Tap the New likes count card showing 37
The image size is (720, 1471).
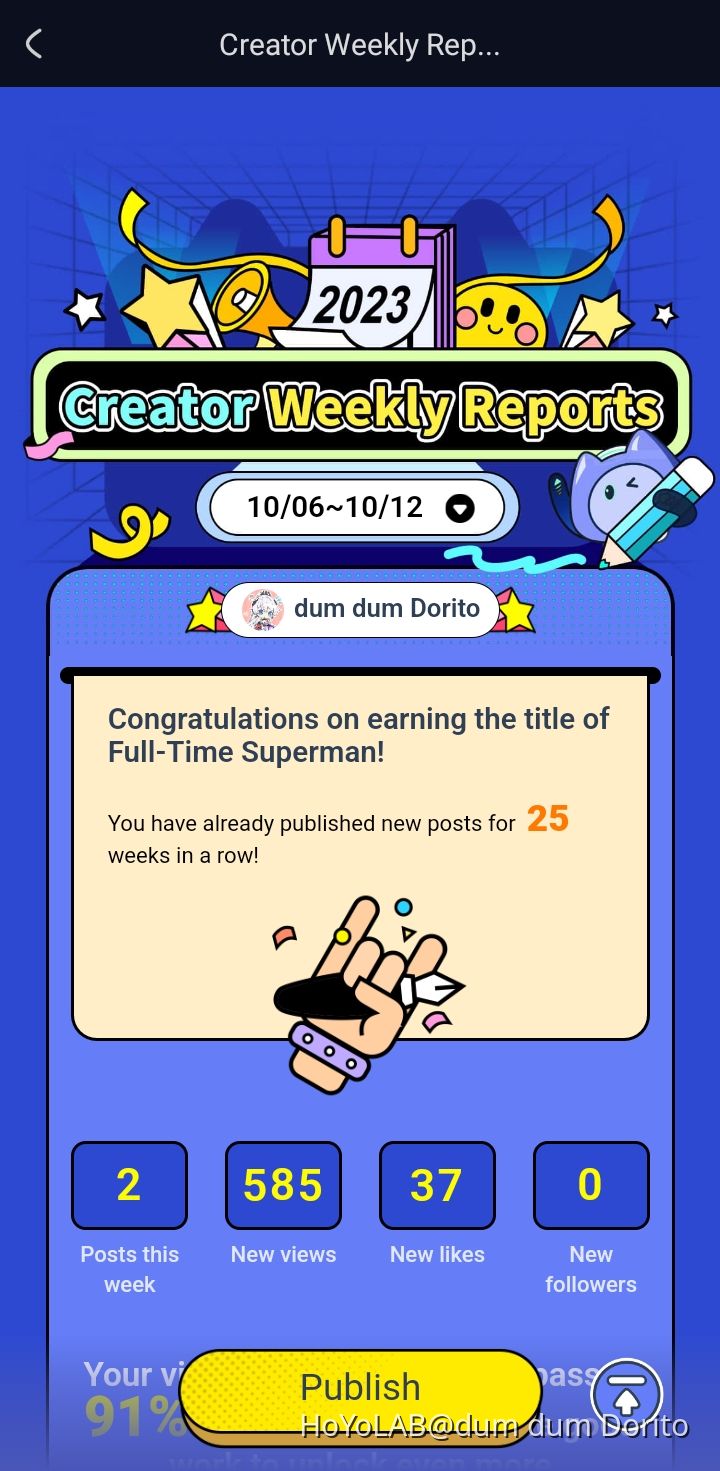pos(437,1185)
